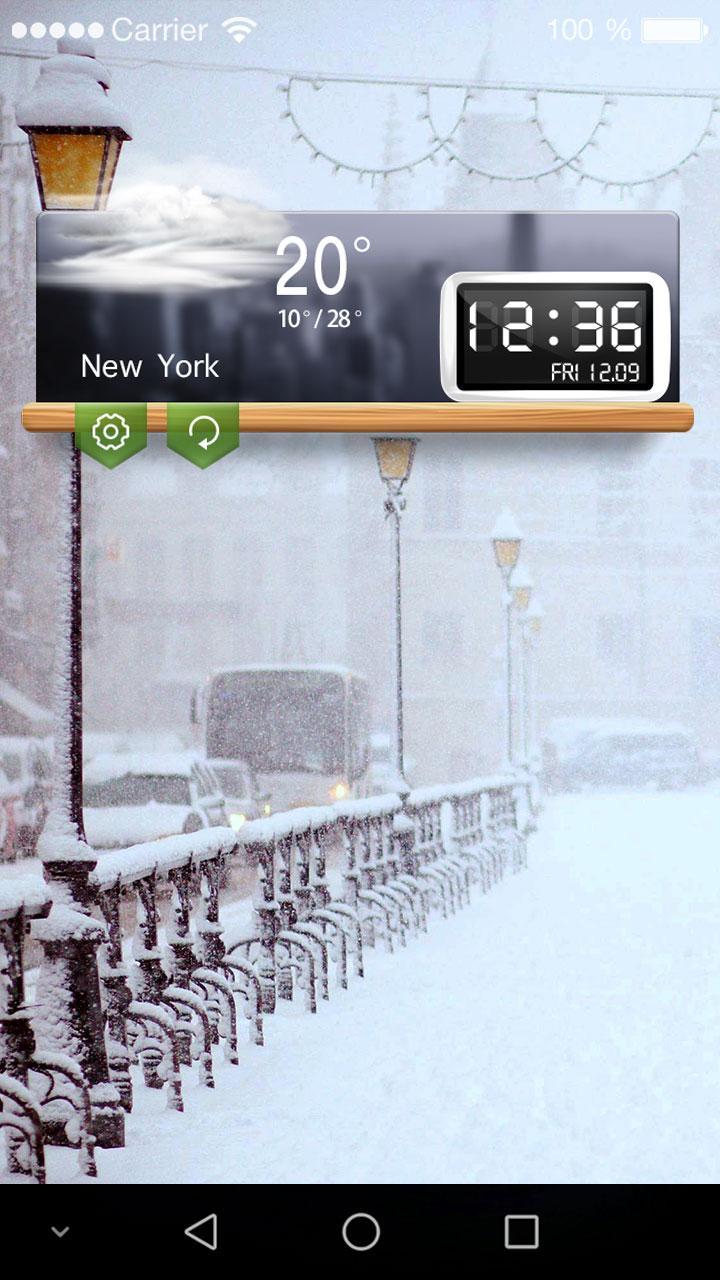Refresh the weather data
The image size is (720, 1280).
point(203,432)
